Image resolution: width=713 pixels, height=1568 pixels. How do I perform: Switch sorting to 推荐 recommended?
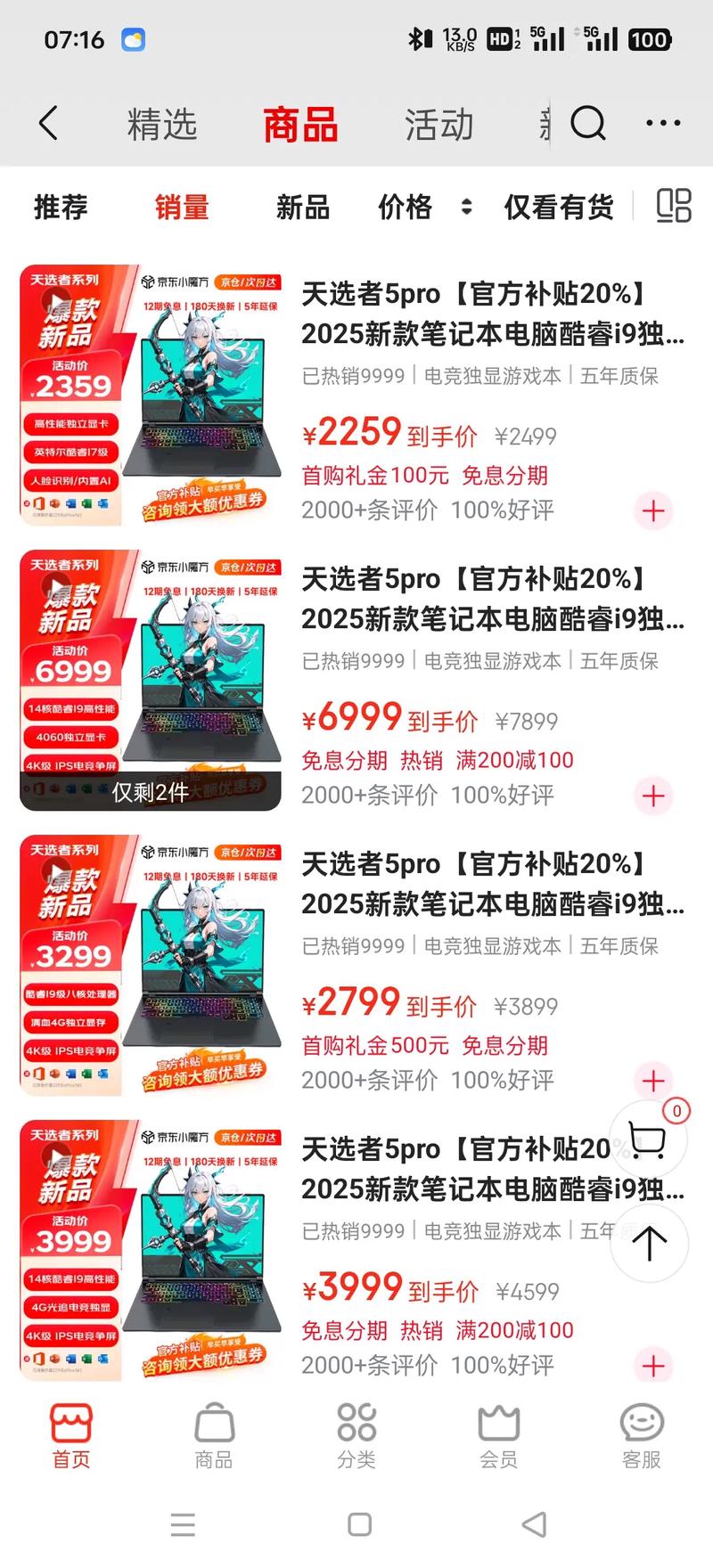60,206
